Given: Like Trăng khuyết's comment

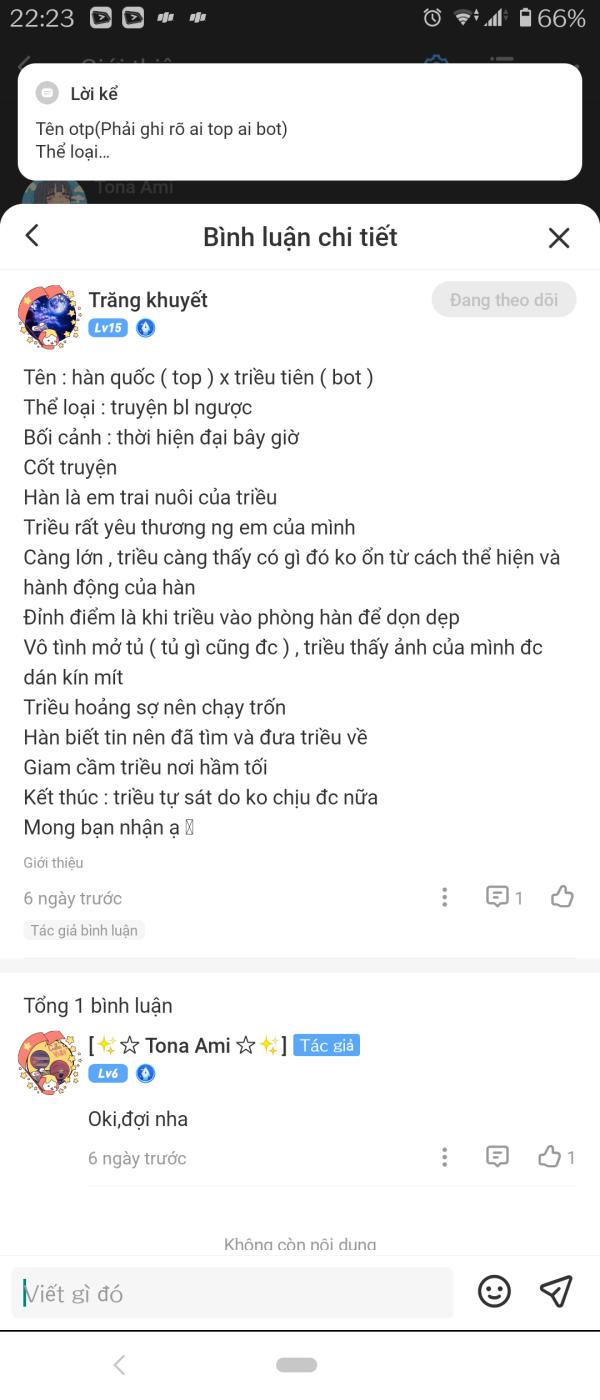Looking at the screenshot, I should (562, 897).
